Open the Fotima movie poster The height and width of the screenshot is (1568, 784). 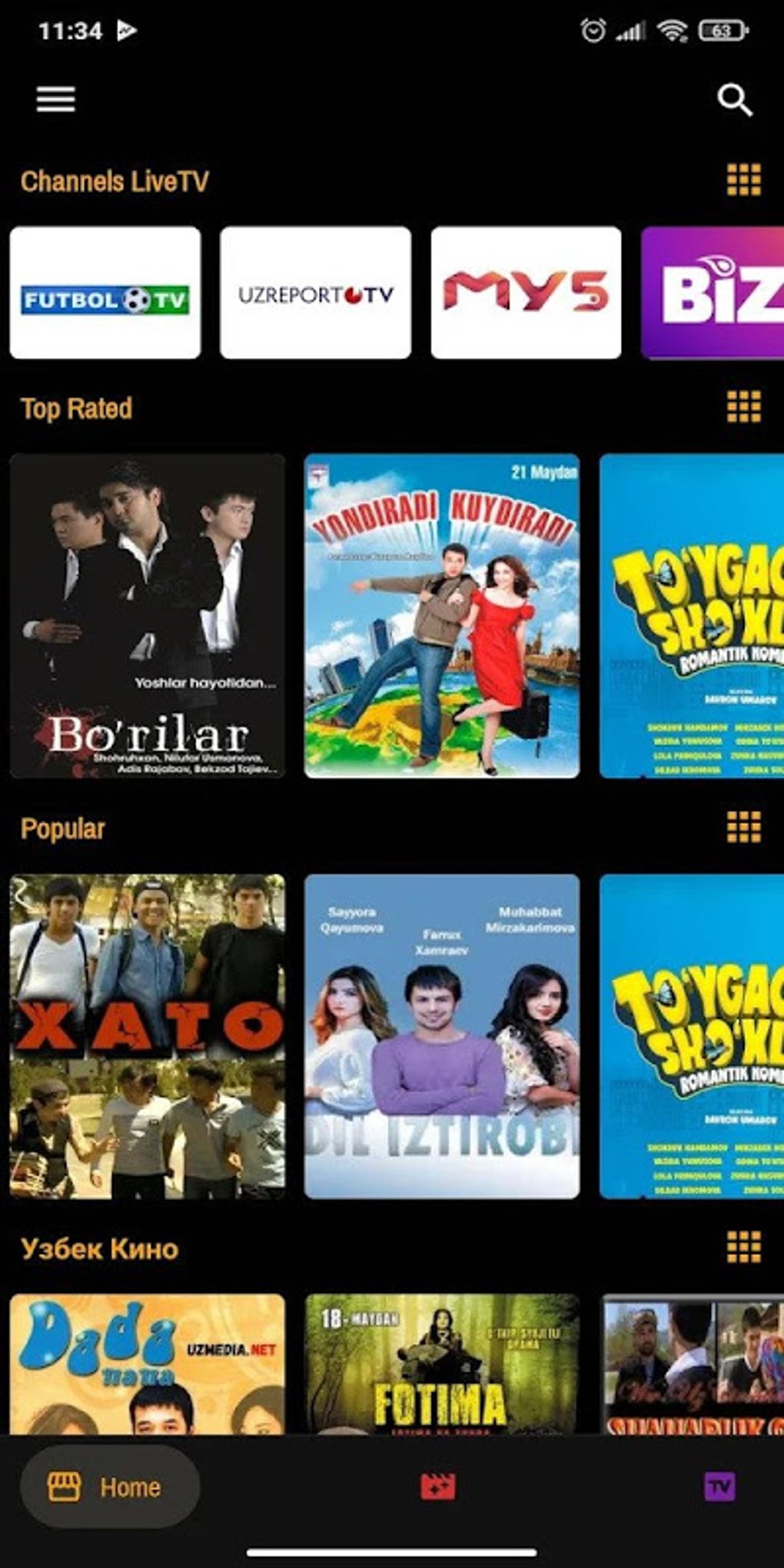(x=442, y=1364)
